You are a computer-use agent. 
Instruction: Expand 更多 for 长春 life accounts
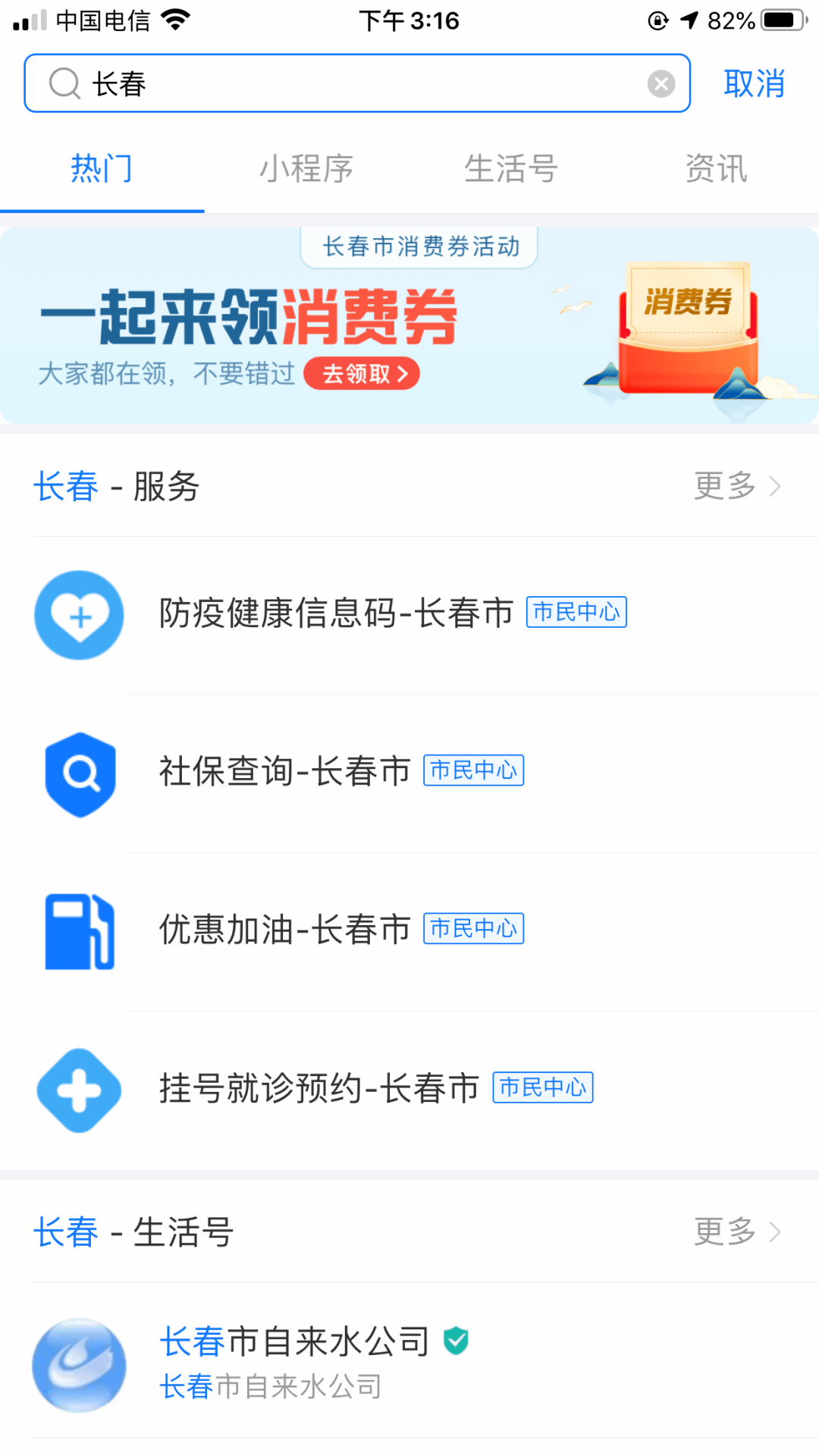pos(723,1232)
